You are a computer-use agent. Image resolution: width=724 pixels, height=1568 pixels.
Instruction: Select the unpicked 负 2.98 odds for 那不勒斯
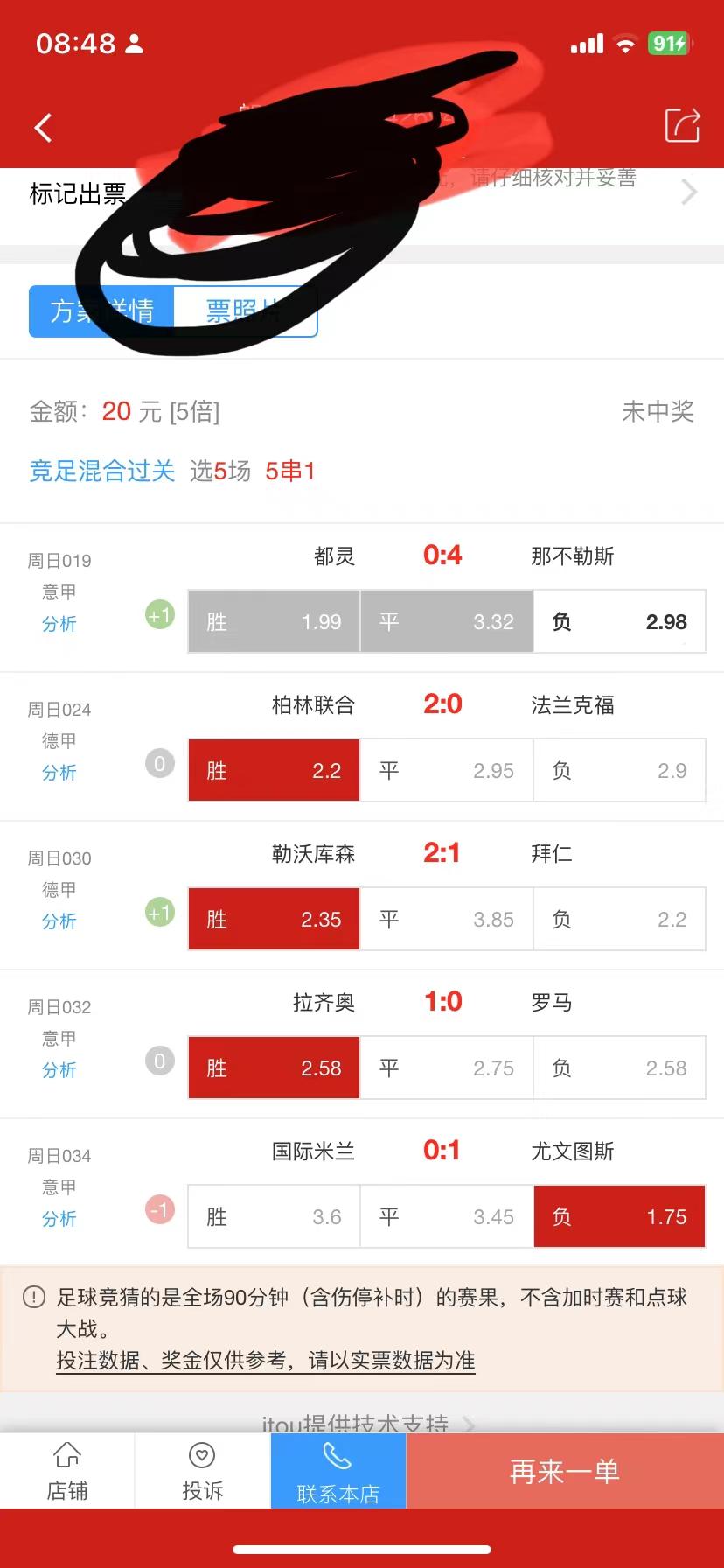coord(618,621)
